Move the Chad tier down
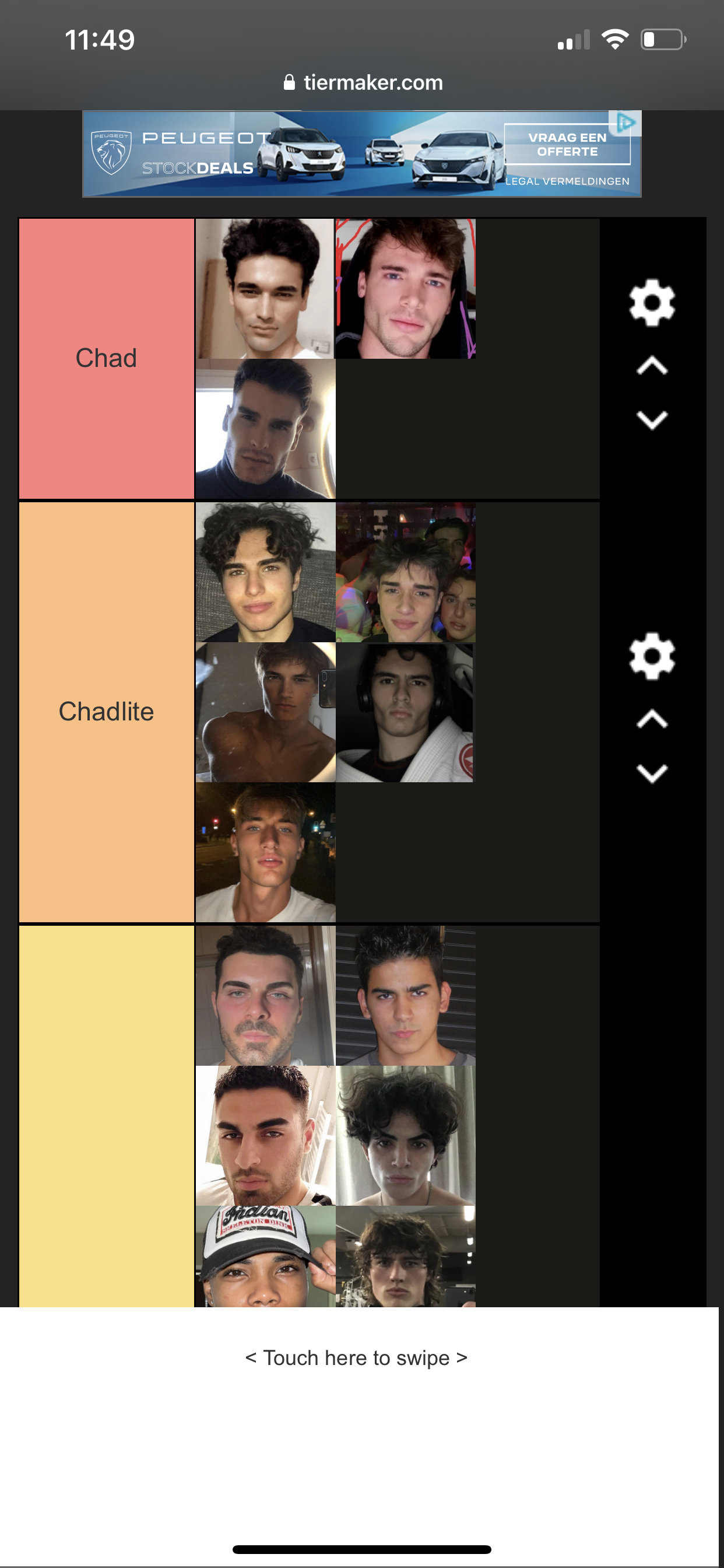 point(652,419)
